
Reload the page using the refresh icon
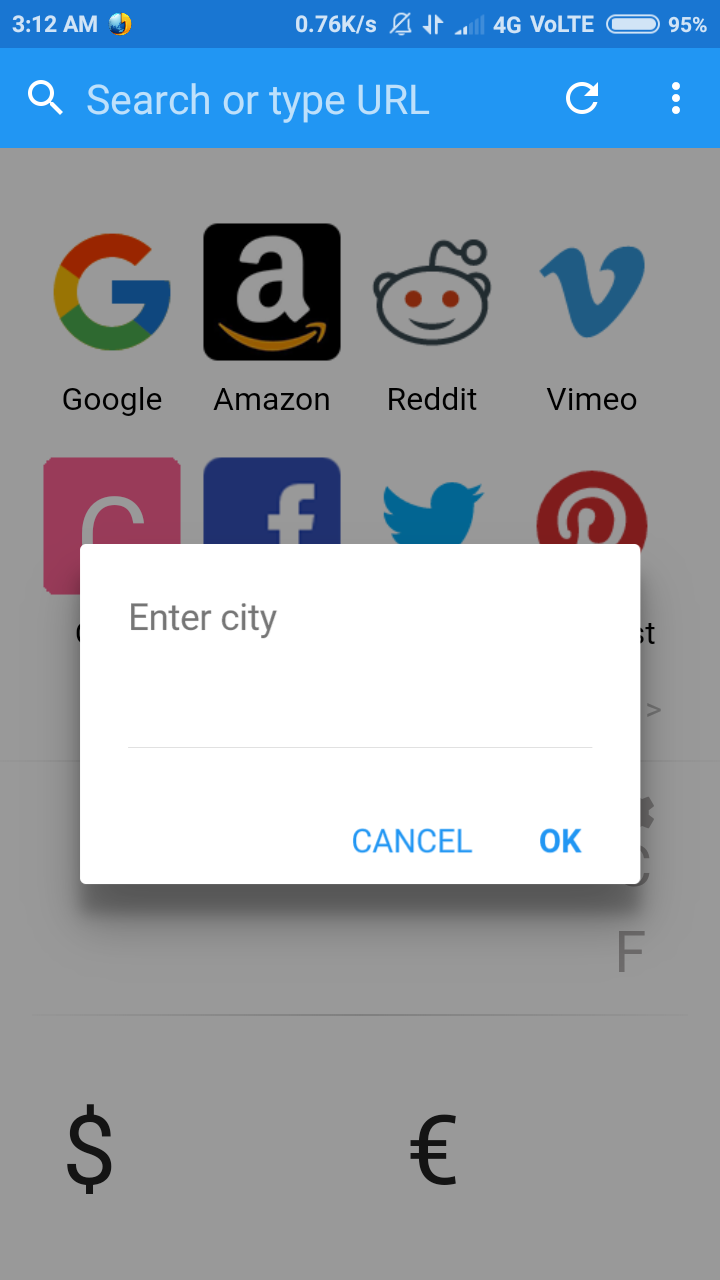click(581, 98)
